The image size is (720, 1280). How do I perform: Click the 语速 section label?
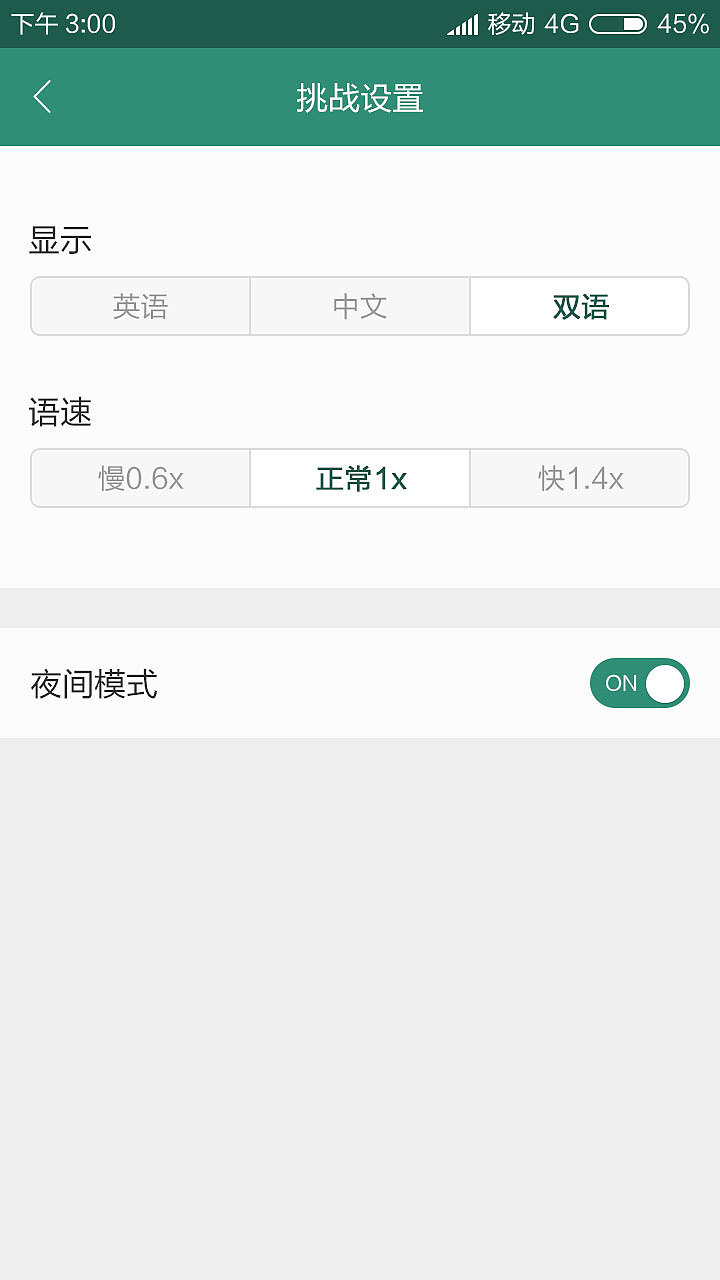point(59,413)
